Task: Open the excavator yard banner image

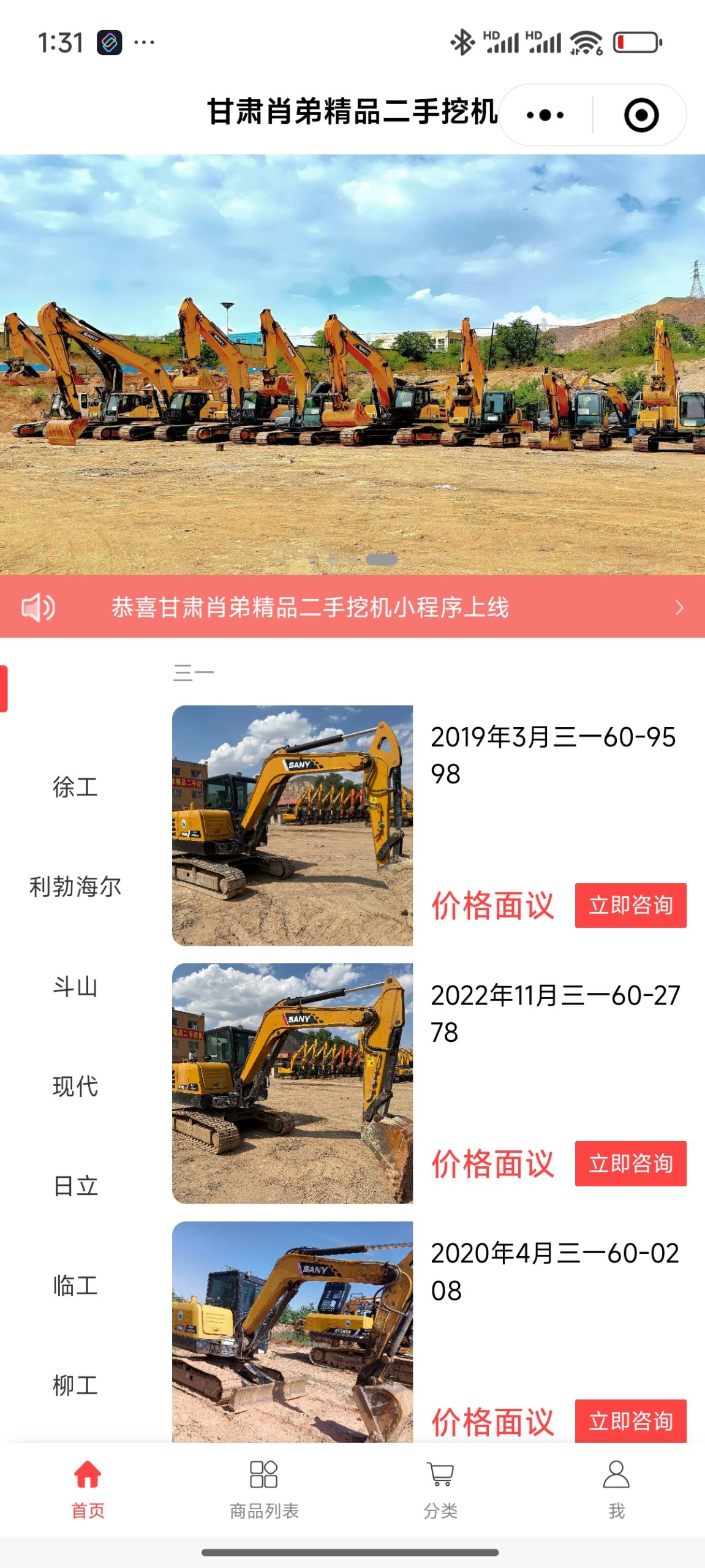Action: [352, 364]
